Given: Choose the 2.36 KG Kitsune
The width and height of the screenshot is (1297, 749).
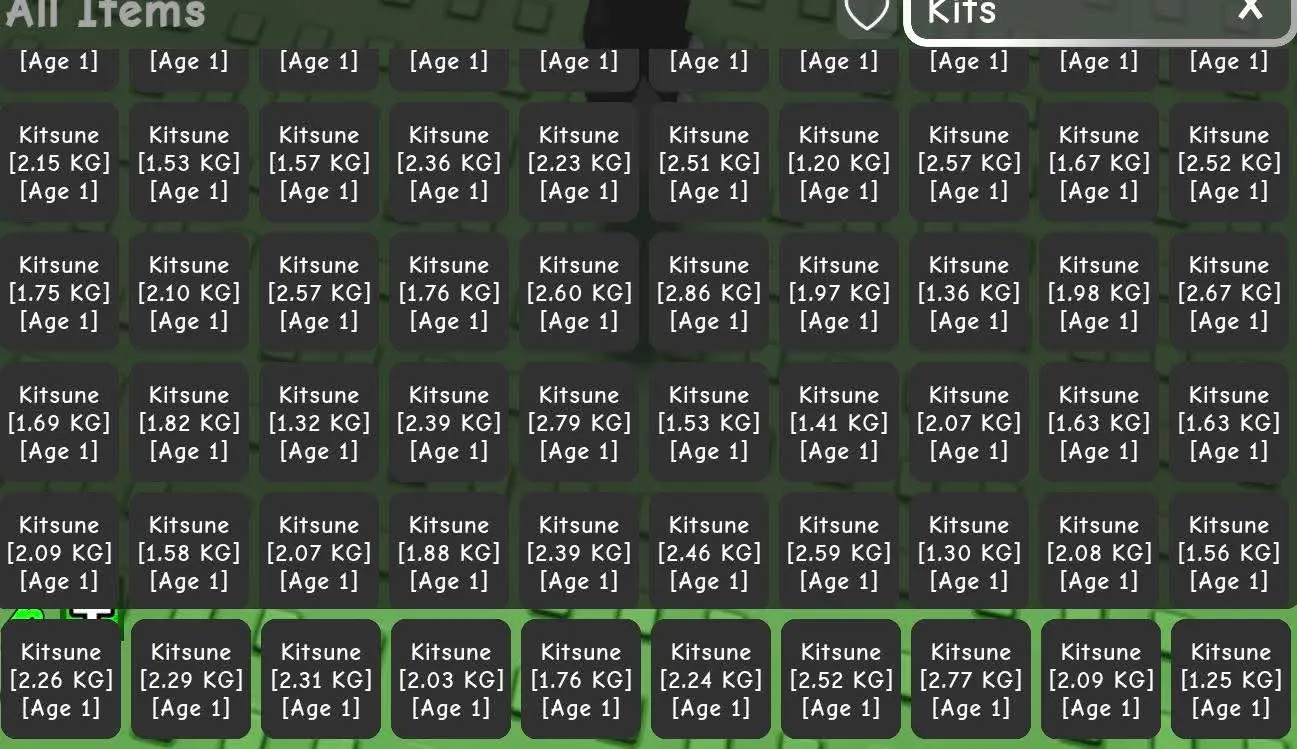Looking at the screenshot, I should (449, 163).
